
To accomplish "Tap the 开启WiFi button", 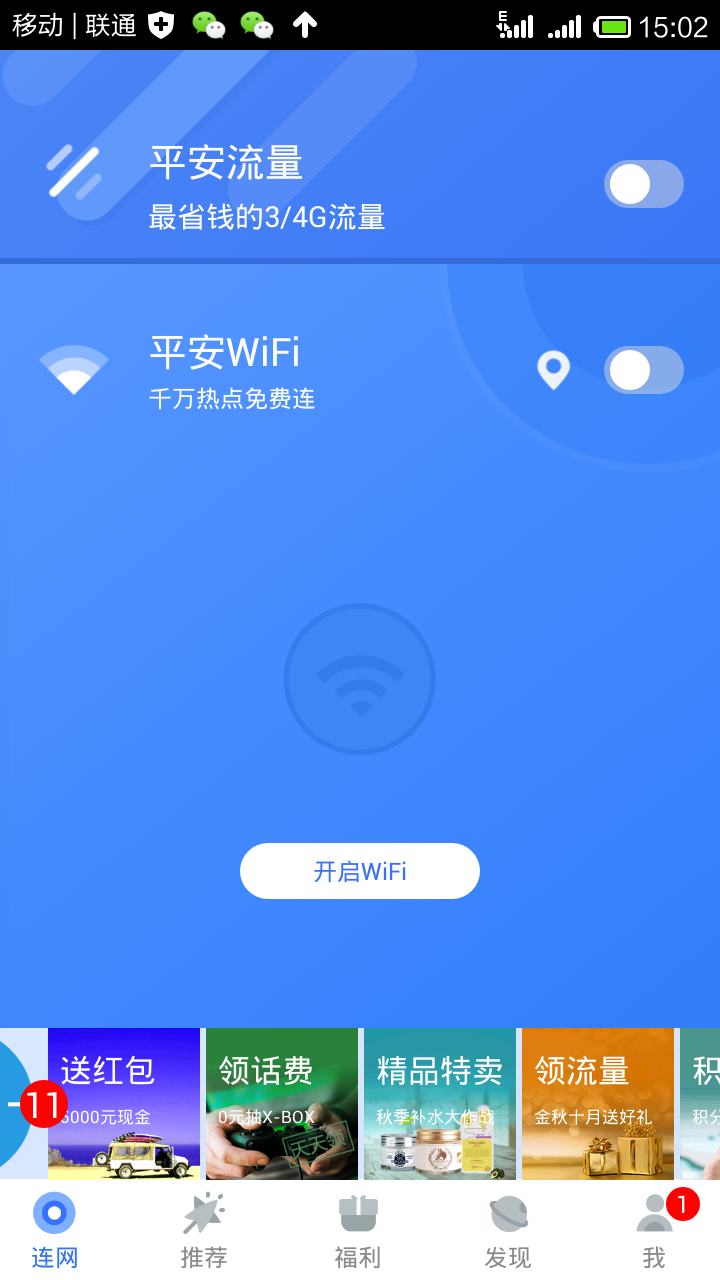I will [x=360, y=871].
